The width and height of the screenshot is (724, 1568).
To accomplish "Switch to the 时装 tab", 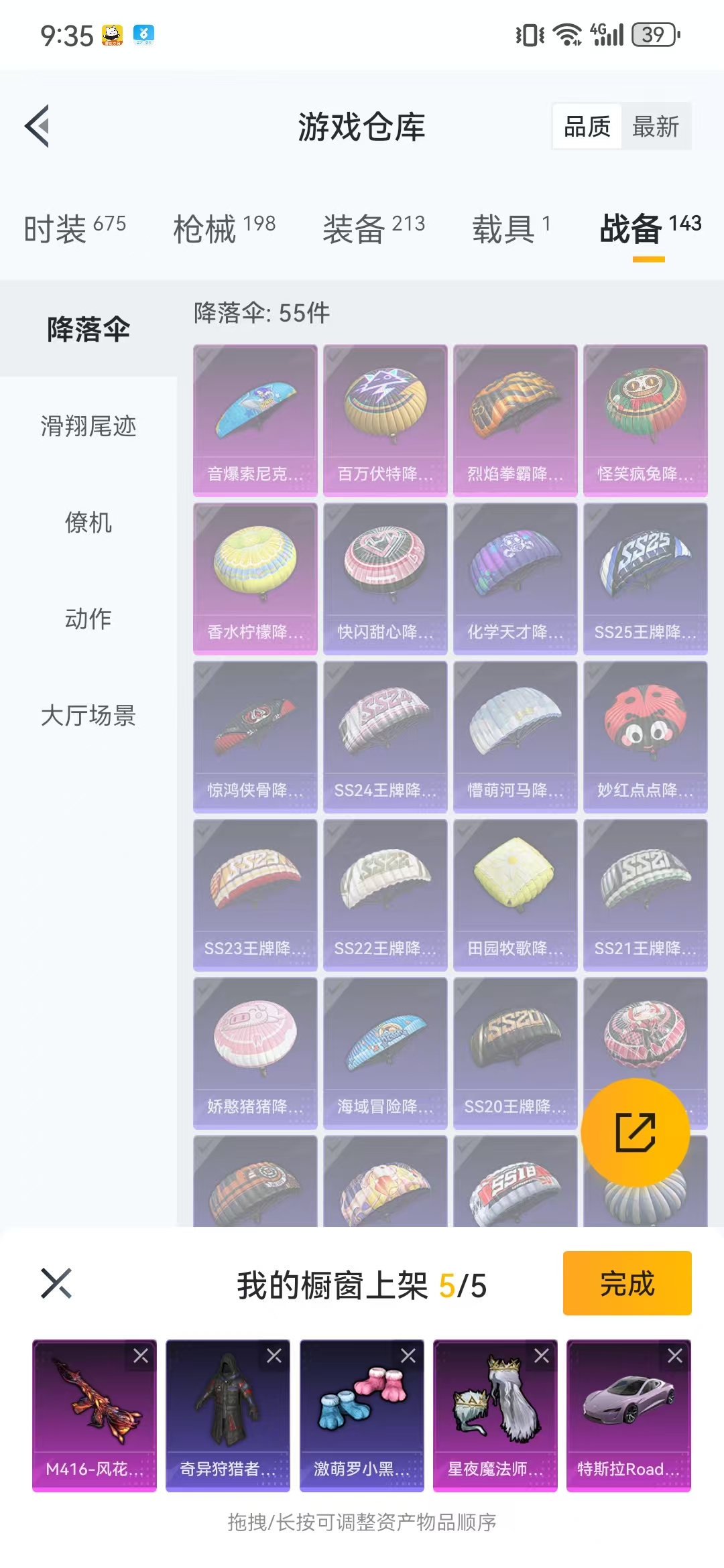I will [74, 228].
